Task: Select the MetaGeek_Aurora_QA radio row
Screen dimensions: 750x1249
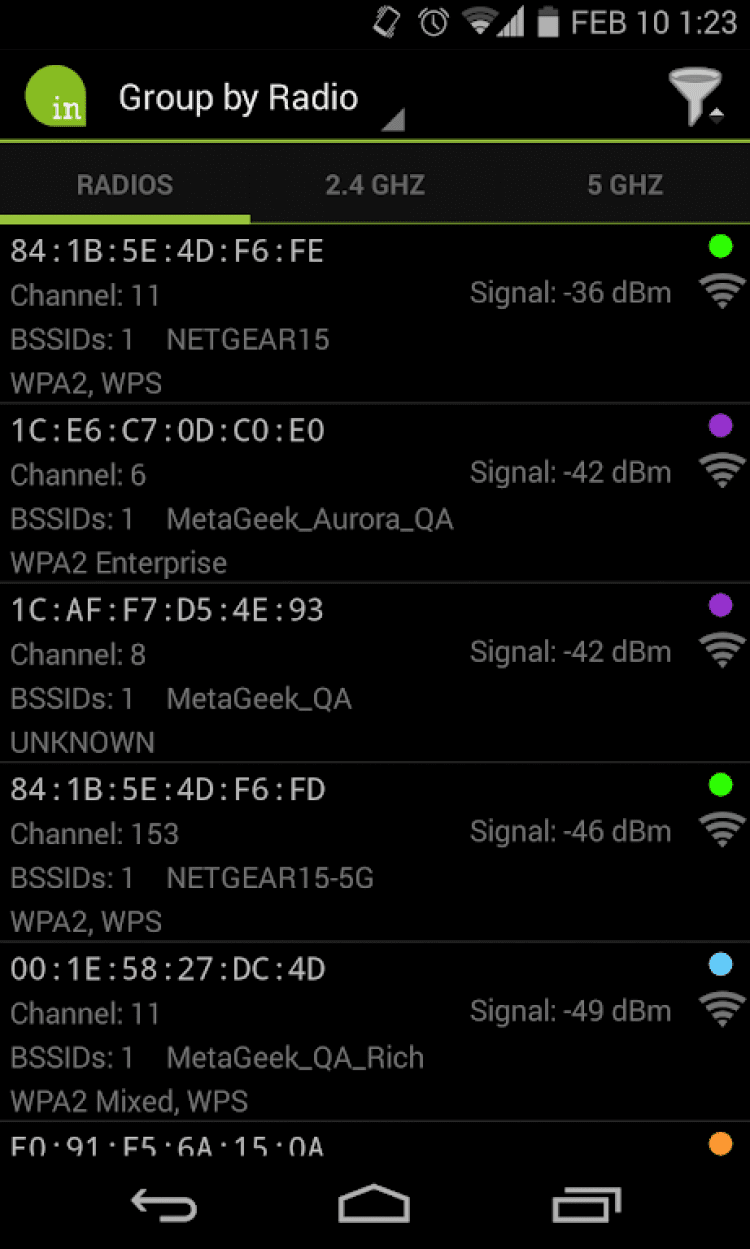Action: click(x=340, y=494)
